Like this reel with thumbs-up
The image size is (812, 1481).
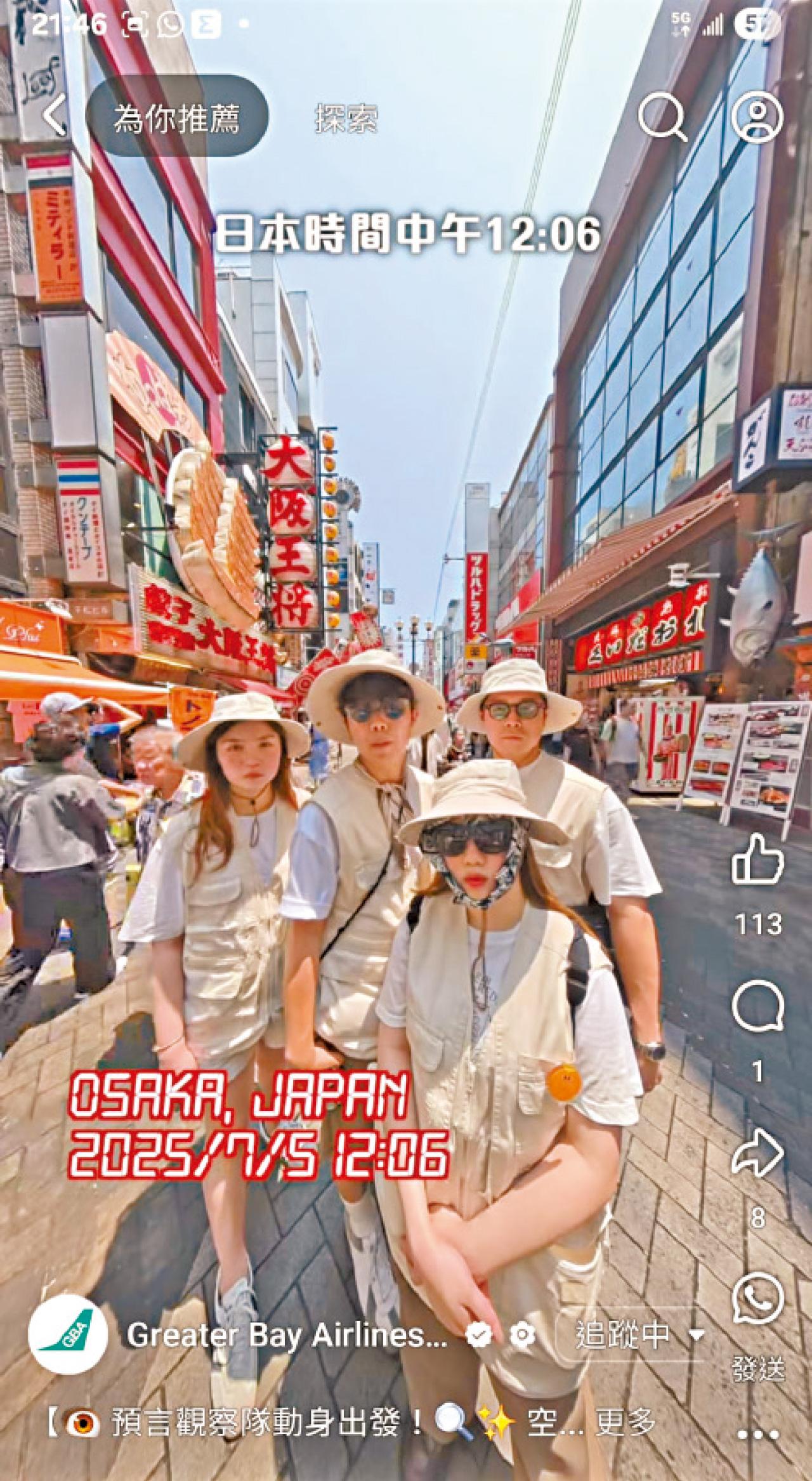[758, 858]
